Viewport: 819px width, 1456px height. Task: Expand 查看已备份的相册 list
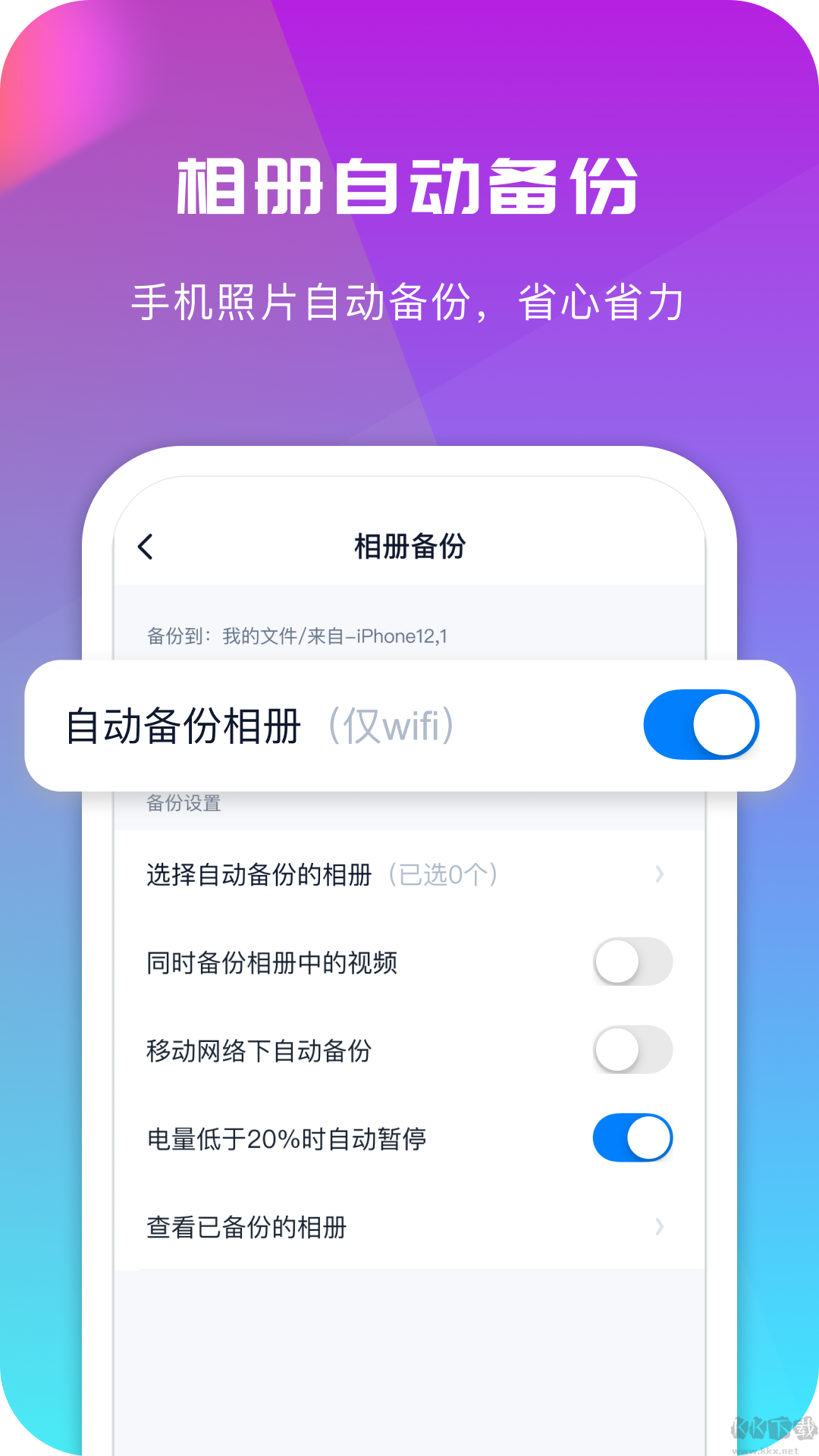245,1227
